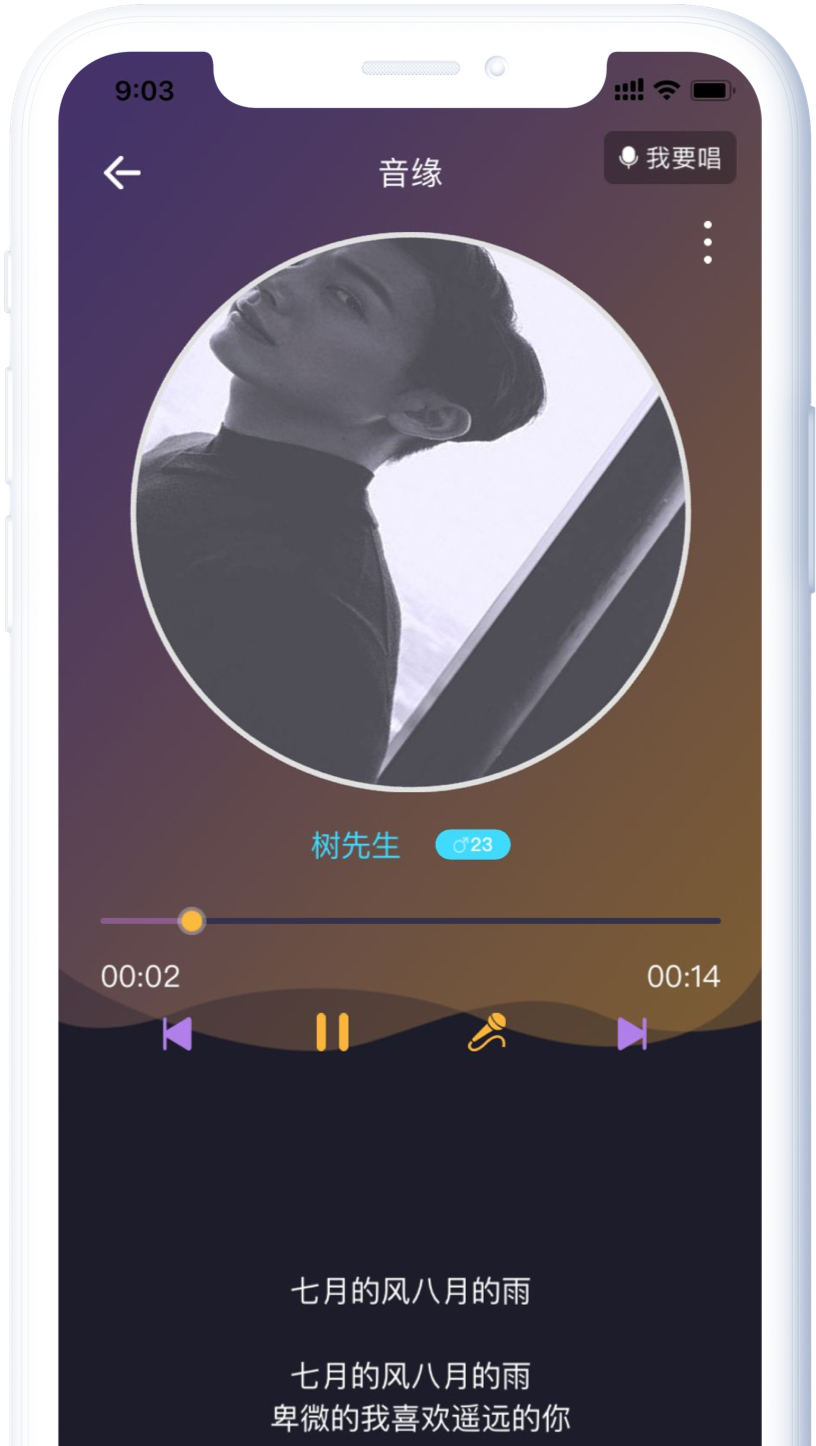Tap the orange microphone sing icon

point(488,1032)
